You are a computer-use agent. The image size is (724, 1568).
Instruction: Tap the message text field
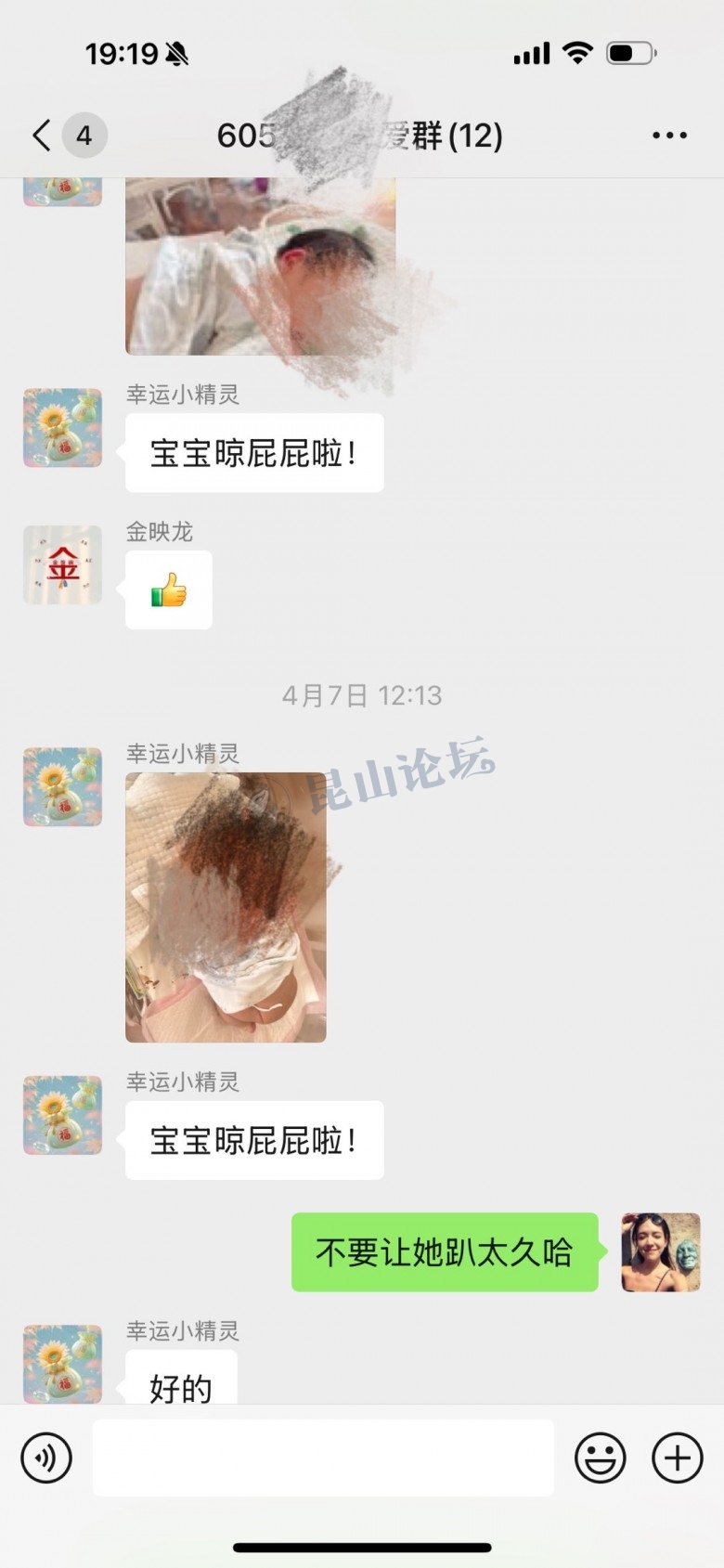[323, 1458]
